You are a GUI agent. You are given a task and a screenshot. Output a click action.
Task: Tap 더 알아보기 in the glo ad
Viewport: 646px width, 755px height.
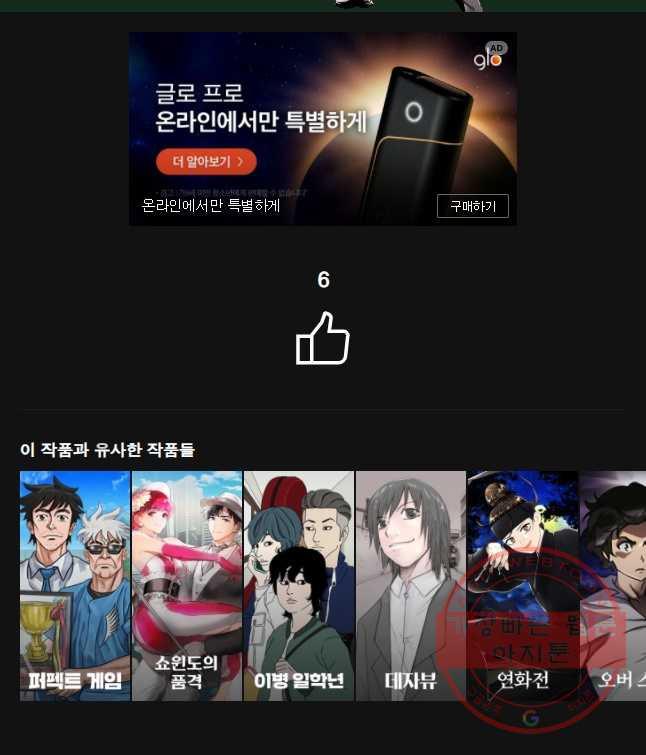coord(206,161)
